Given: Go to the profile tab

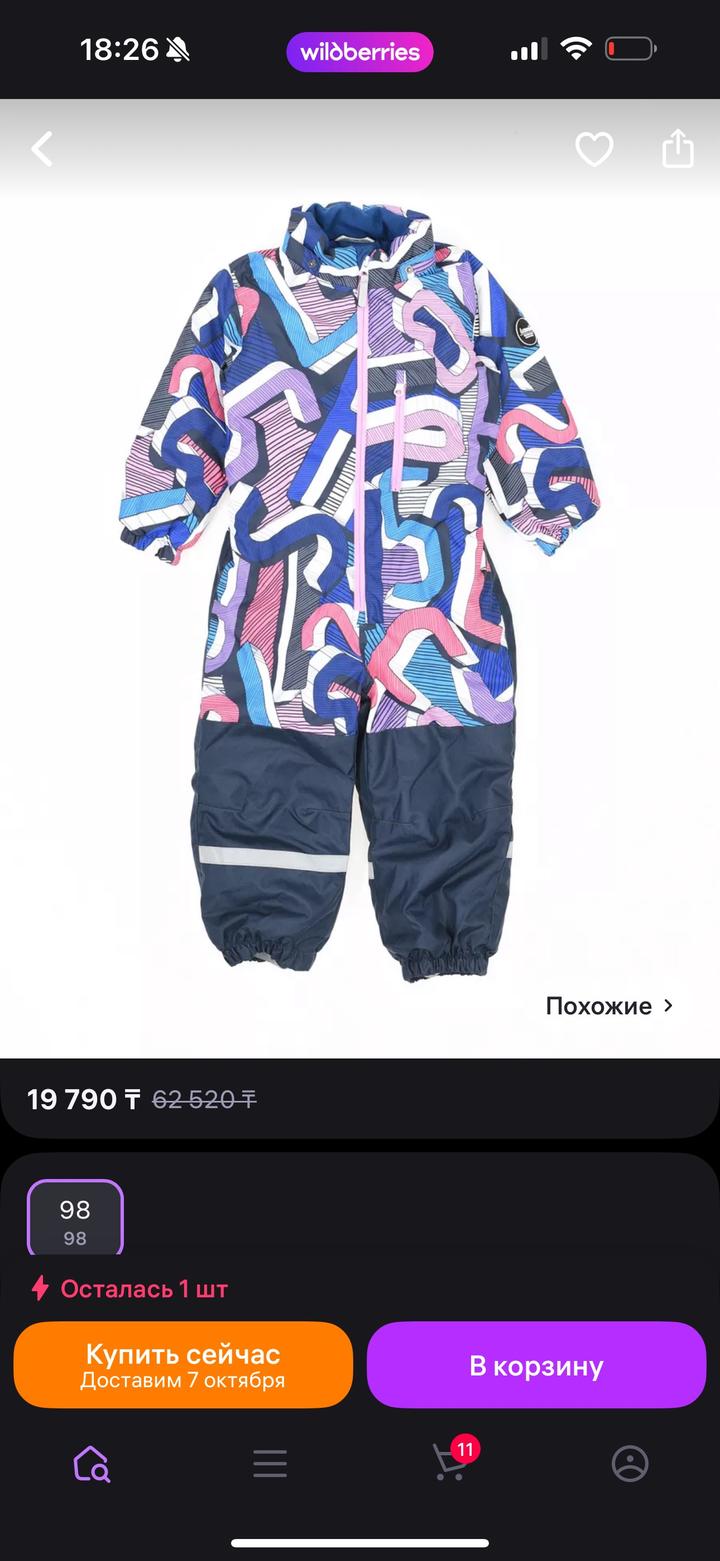Looking at the screenshot, I should pos(630,1464).
